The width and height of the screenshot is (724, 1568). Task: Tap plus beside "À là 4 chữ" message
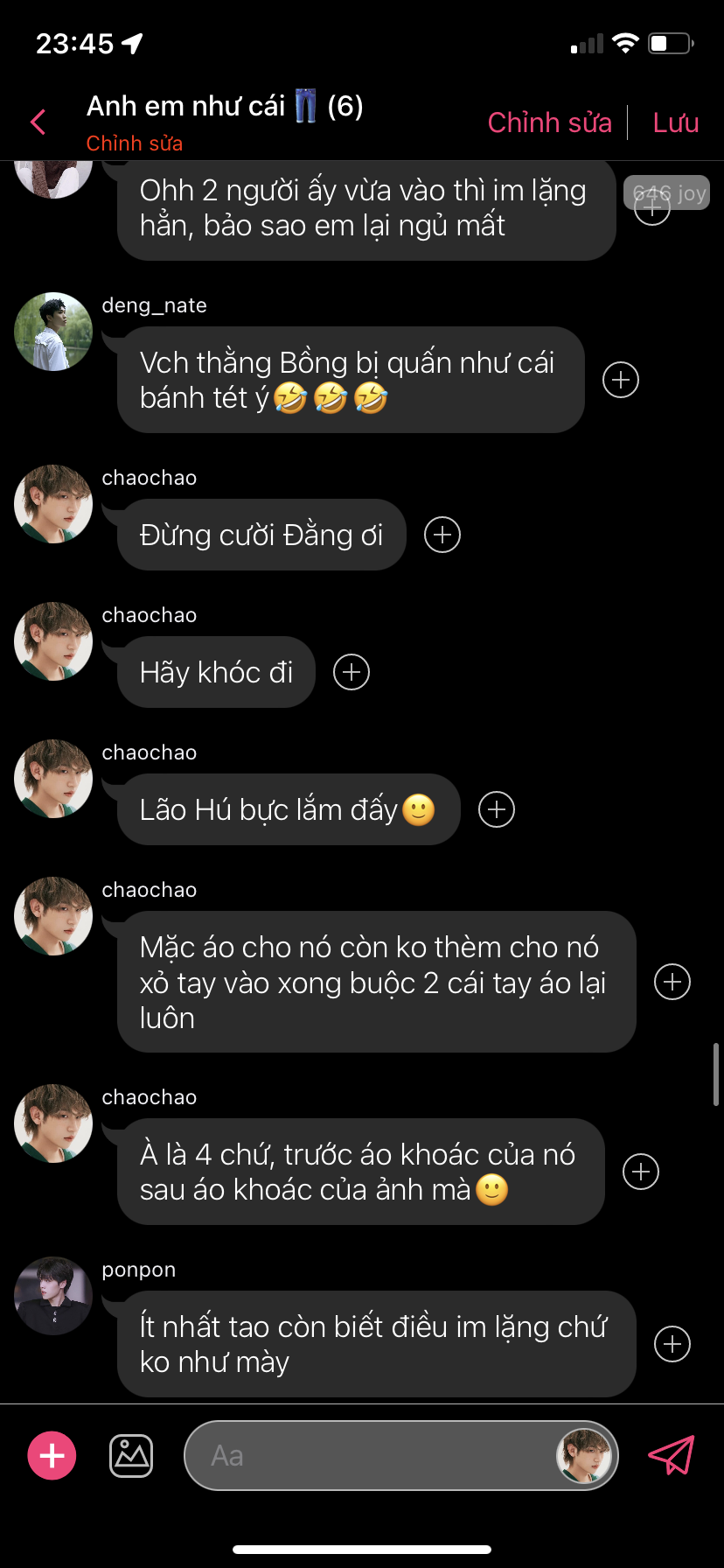tap(641, 1172)
